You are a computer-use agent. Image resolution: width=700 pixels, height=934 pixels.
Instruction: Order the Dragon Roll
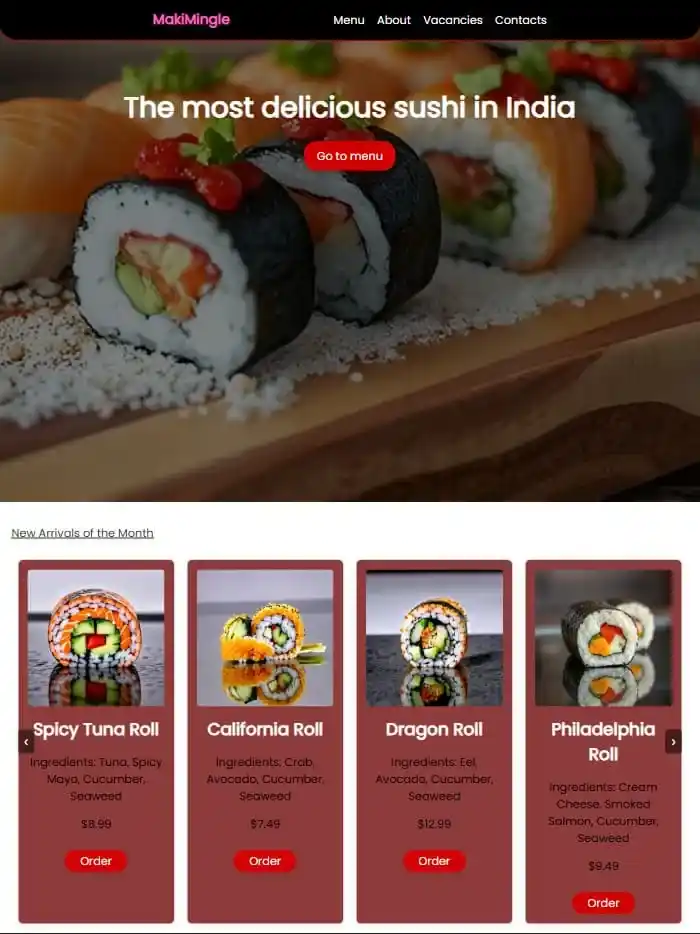click(434, 861)
